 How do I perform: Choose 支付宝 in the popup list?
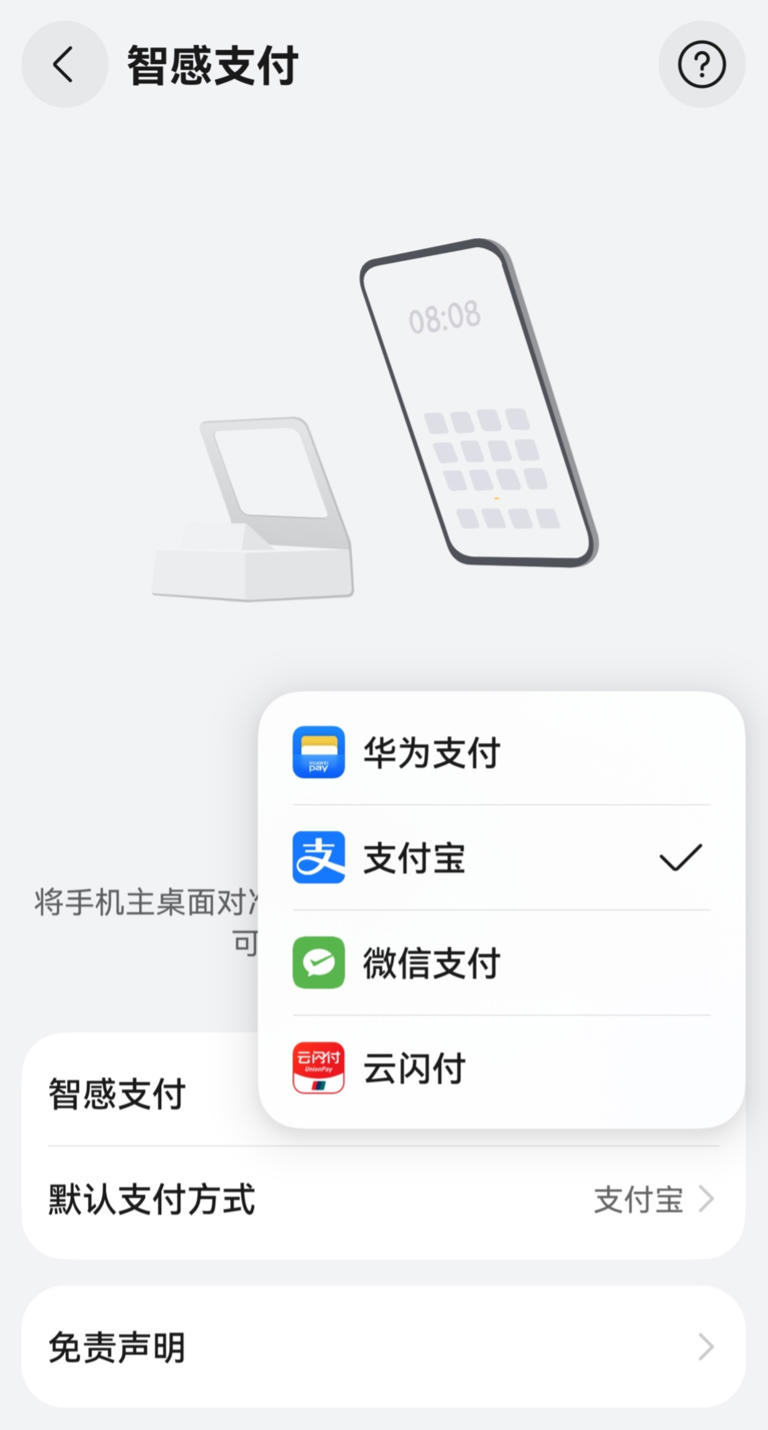pyautogui.click(x=500, y=858)
